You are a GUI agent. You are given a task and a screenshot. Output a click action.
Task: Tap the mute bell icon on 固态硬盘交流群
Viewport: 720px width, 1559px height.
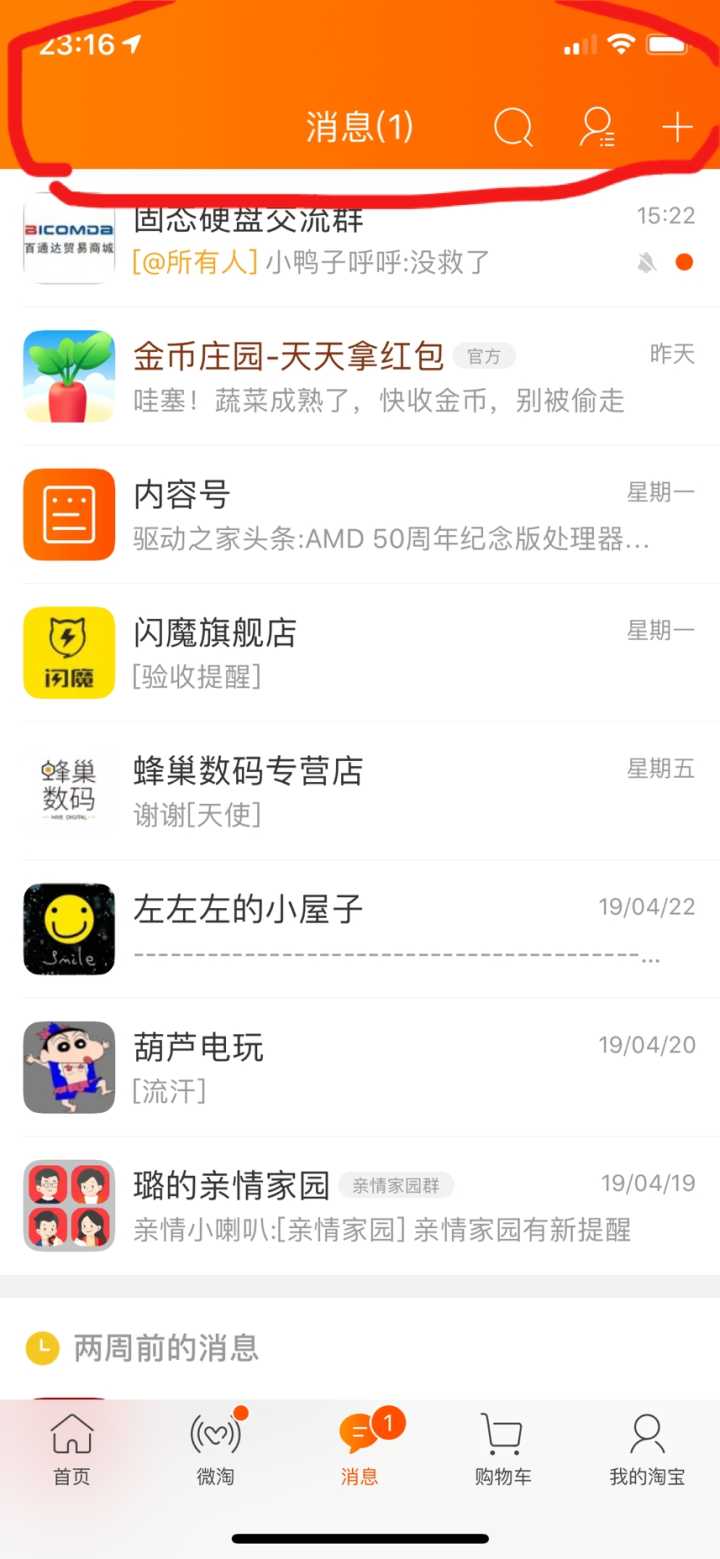[645, 263]
